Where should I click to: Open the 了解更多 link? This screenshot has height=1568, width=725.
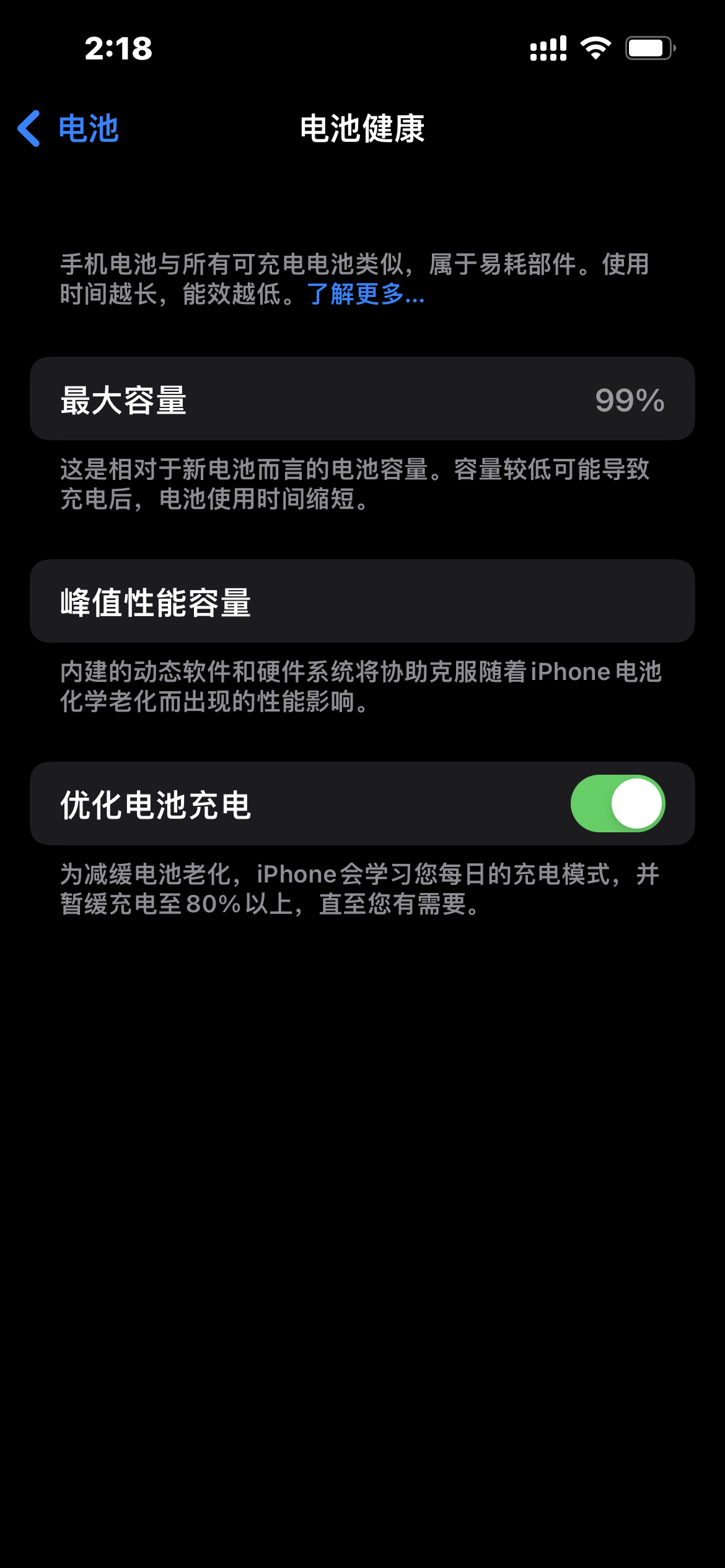click(x=366, y=294)
